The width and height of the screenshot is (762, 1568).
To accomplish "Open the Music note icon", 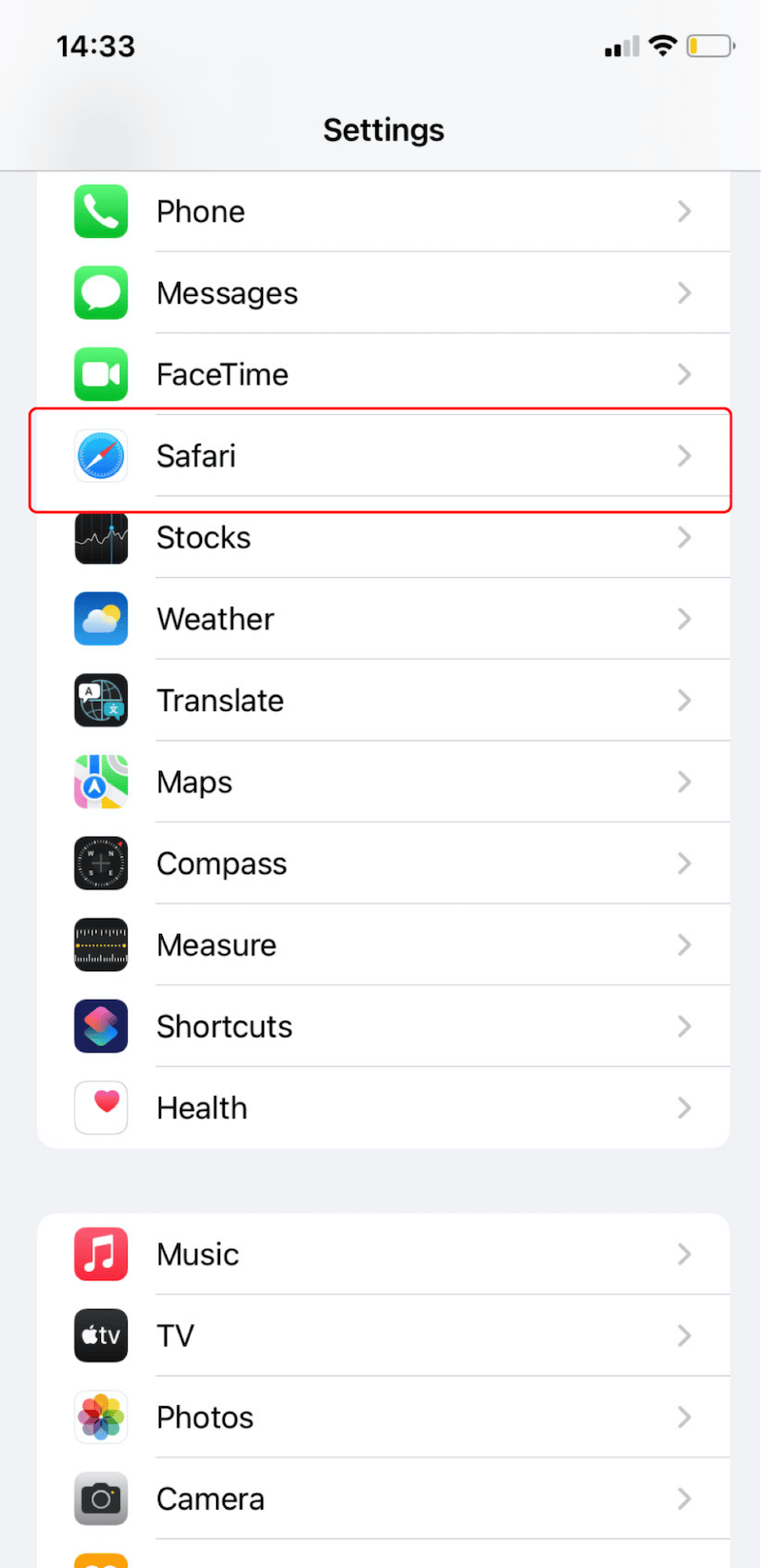I will (100, 1254).
